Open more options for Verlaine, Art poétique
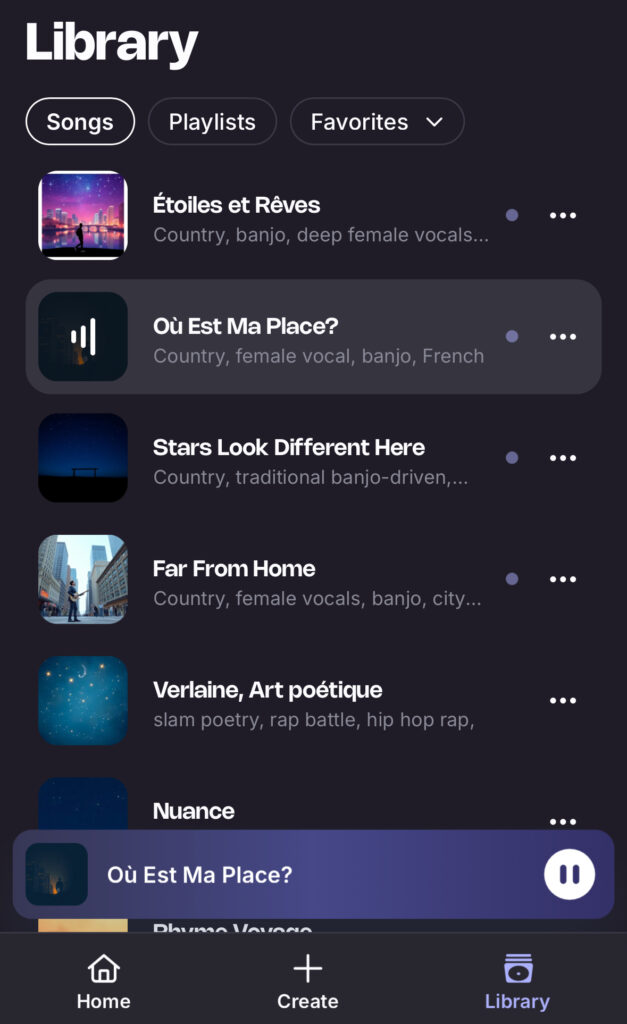The image size is (627, 1024). point(563,701)
